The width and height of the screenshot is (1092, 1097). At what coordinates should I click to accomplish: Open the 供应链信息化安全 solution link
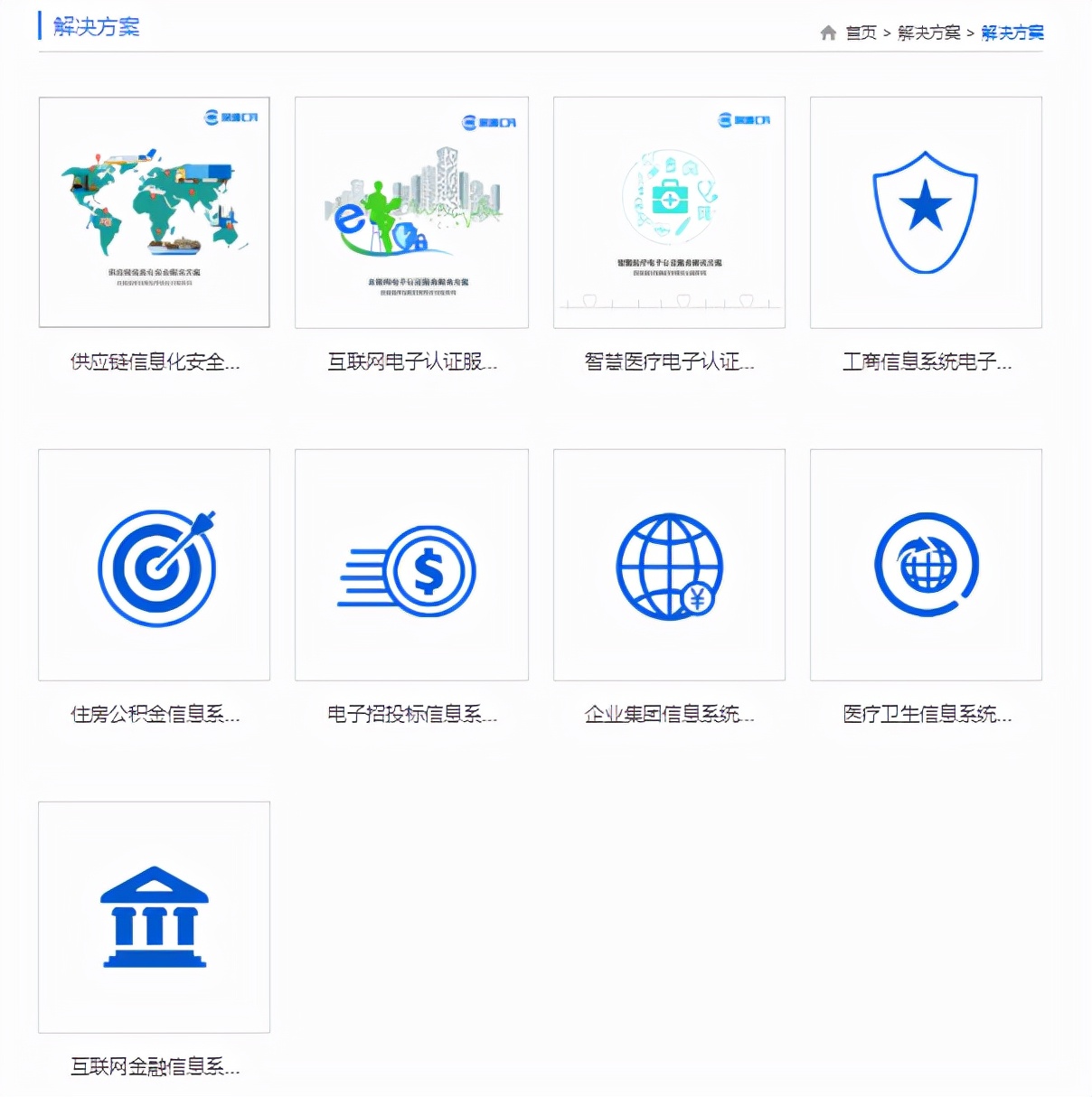pyautogui.click(x=153, y=361)
